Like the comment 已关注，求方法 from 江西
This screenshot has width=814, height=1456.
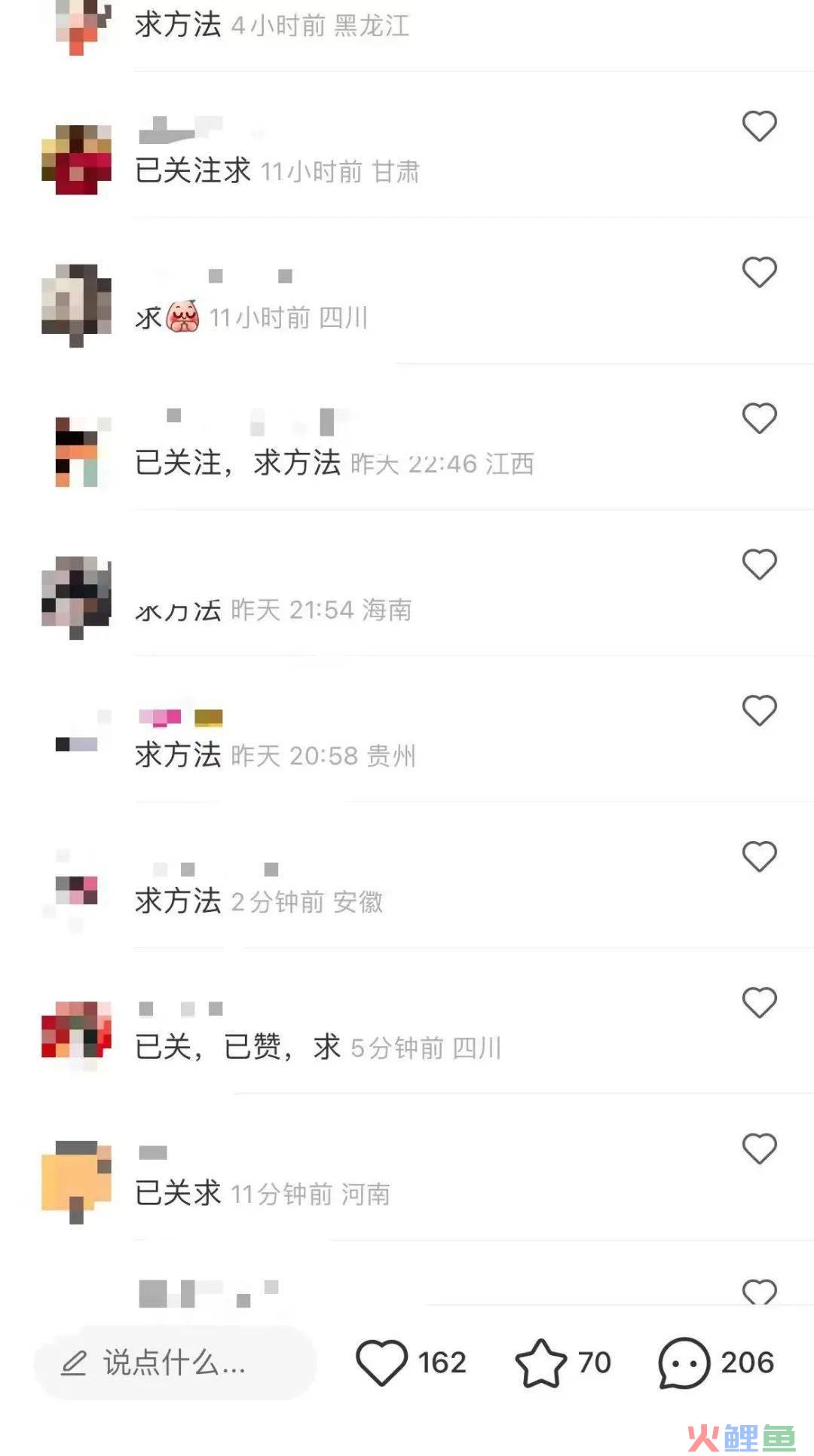pos(759,418)
